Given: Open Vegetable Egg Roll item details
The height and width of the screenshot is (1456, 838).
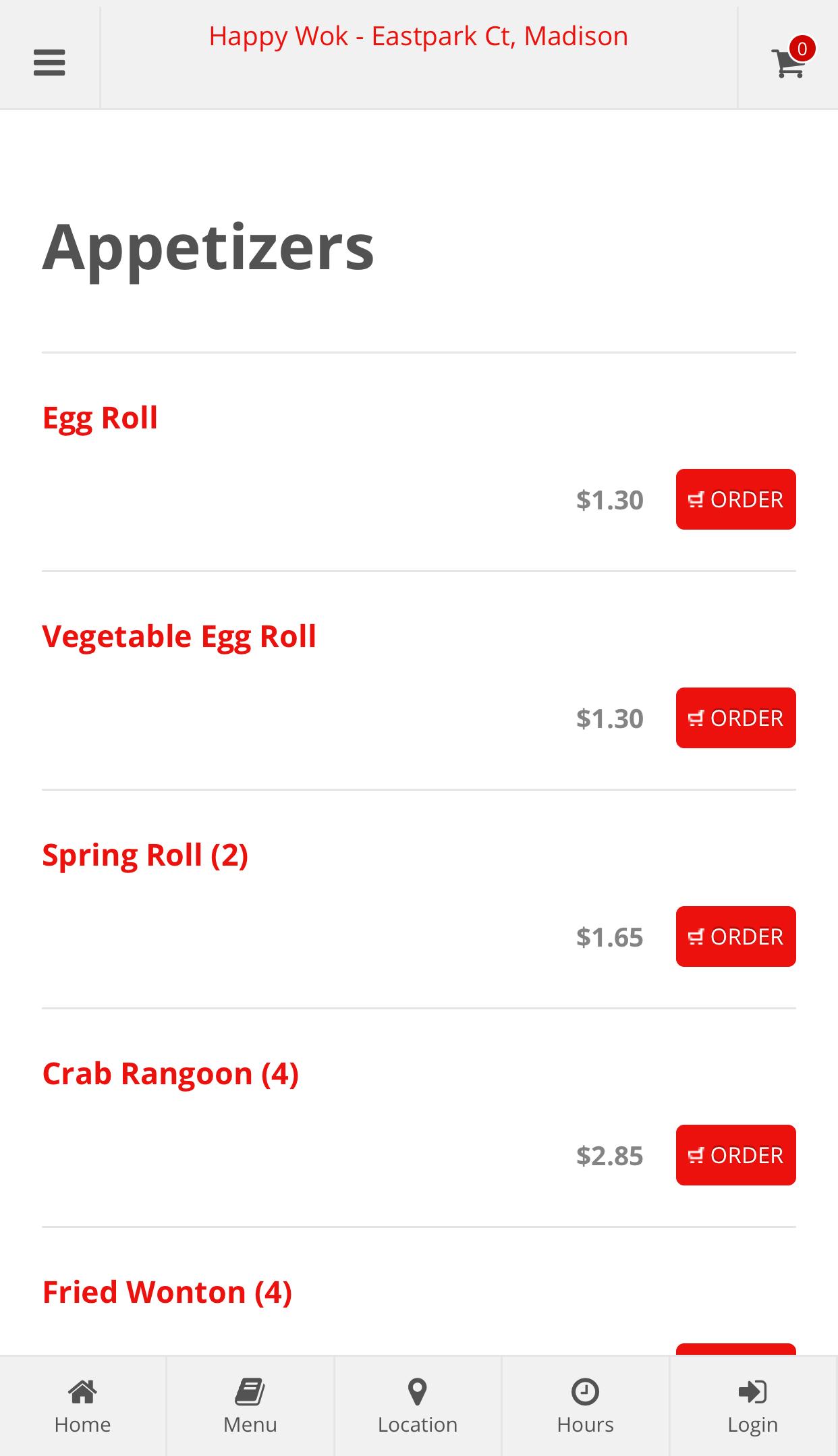Looking at the screenshot, I should [179, 636].
